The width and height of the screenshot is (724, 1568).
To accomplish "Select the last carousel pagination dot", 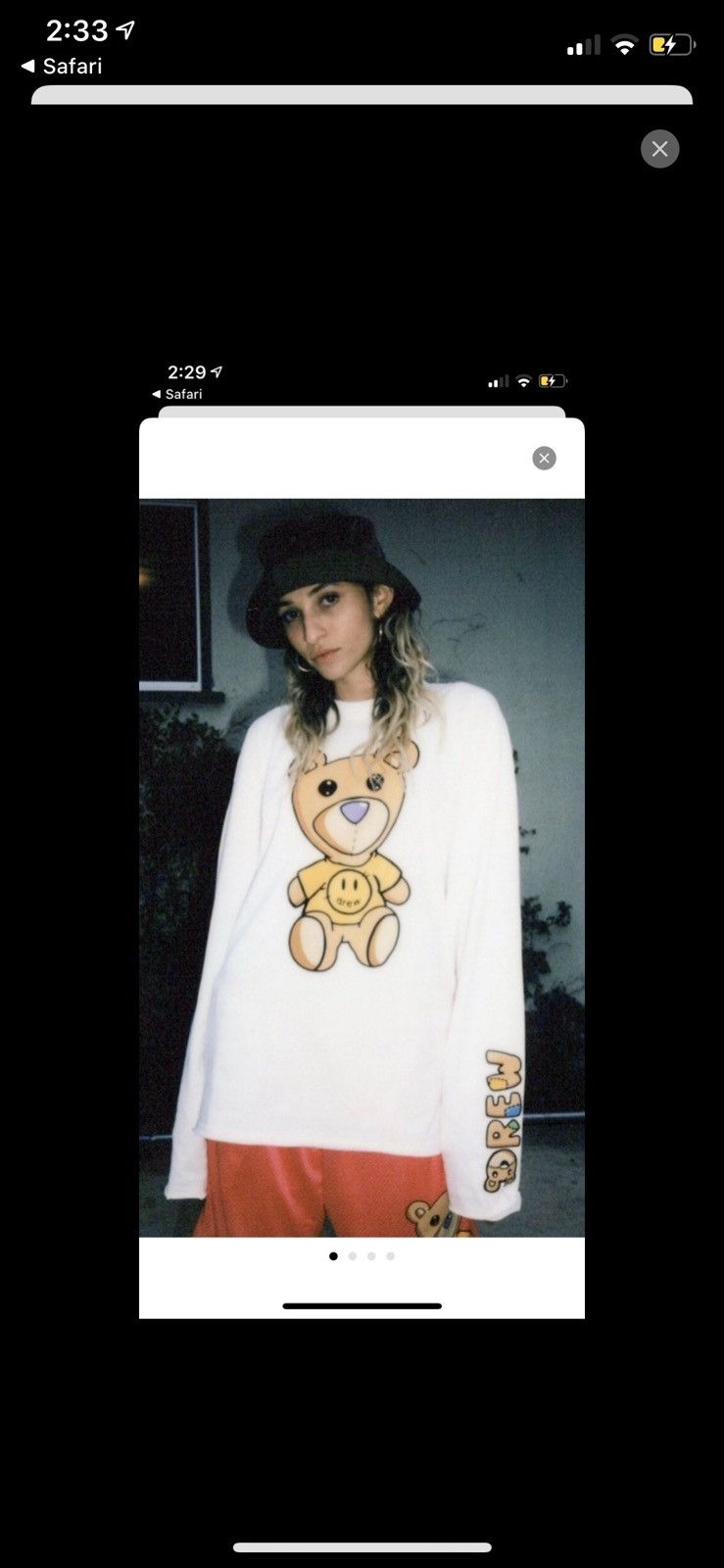I will coord(390,1255).
